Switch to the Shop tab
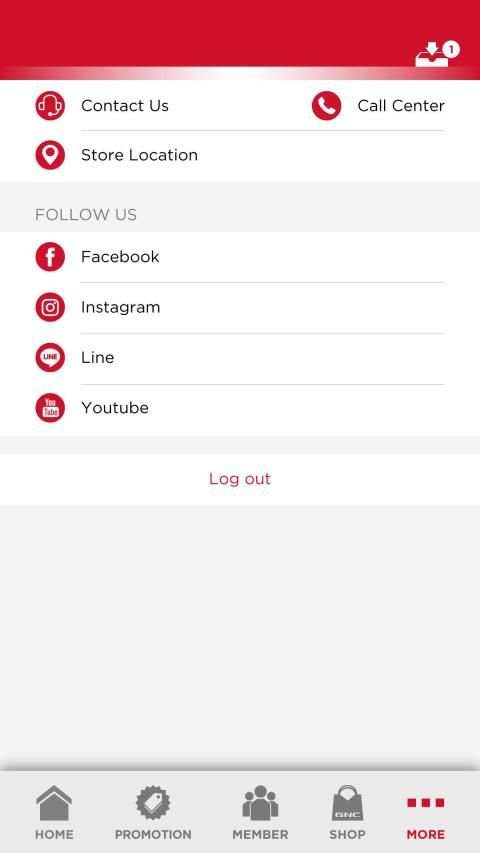Screen dimensions: 480x853 [x=347, y=813]
